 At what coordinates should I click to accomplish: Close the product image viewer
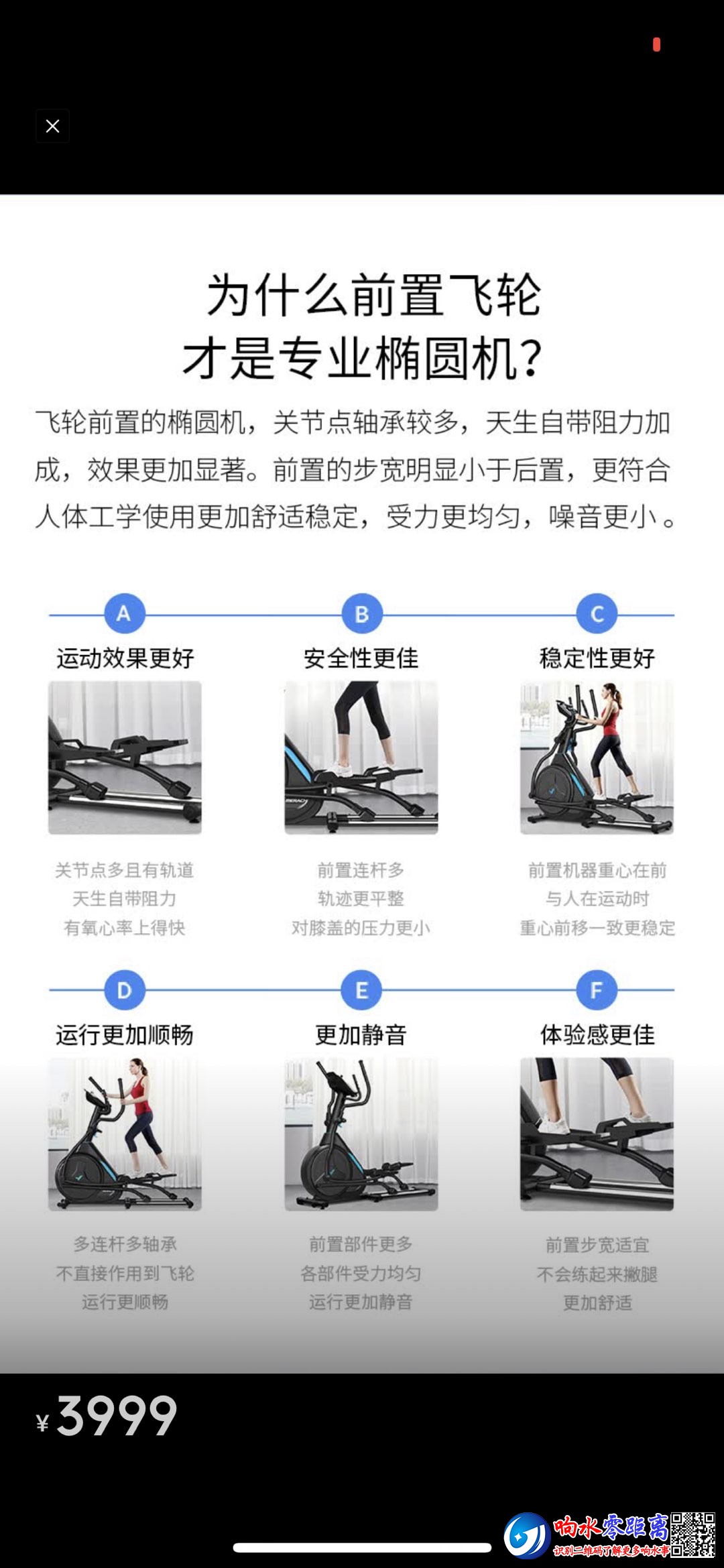pyautogui.click(x=52, y=126)
